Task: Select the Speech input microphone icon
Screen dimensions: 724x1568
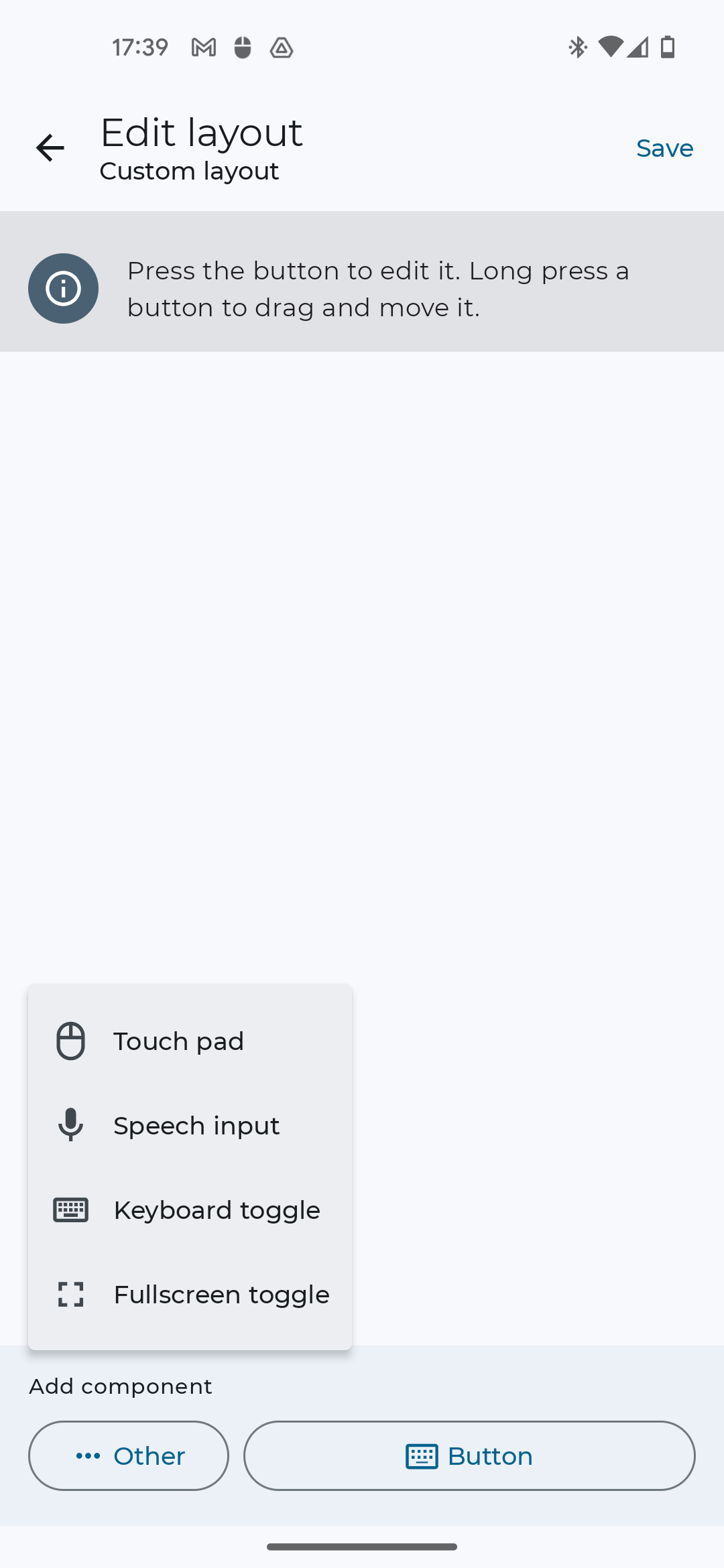Action: pyautogui.click(x=71, y=1125)
